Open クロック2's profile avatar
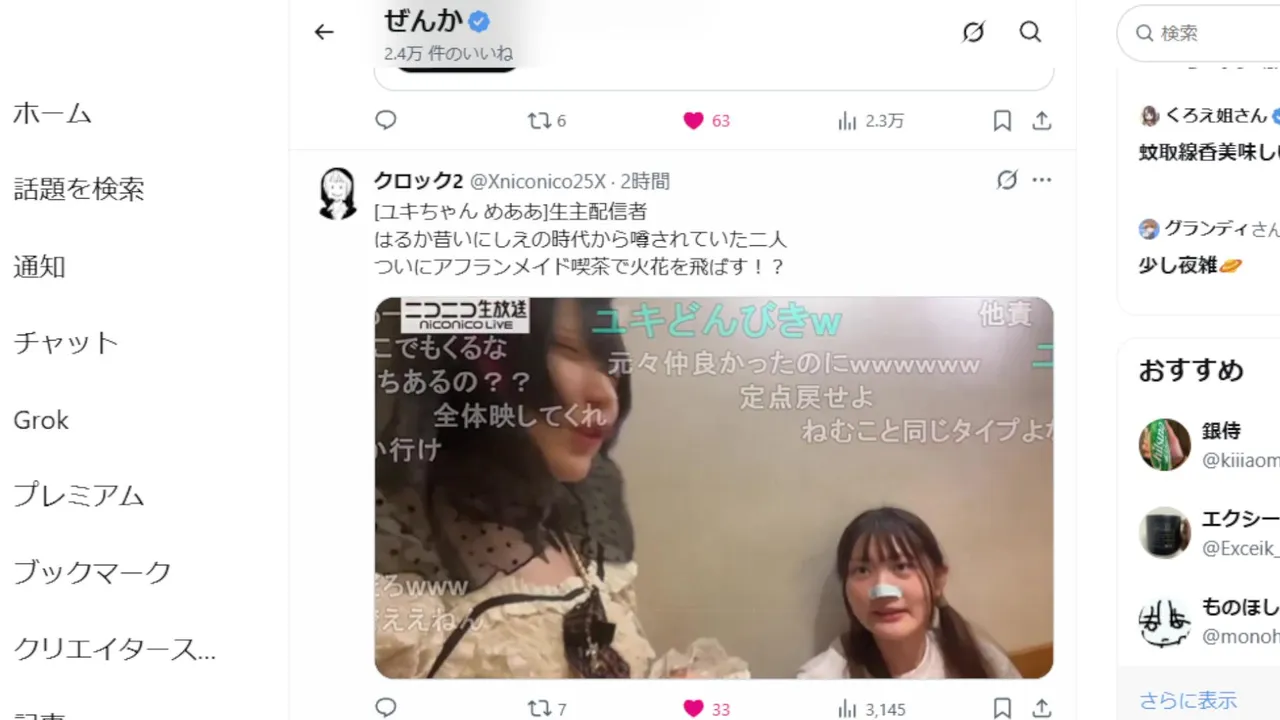Viewport: 1280px width, 720px height. (338, 193)
